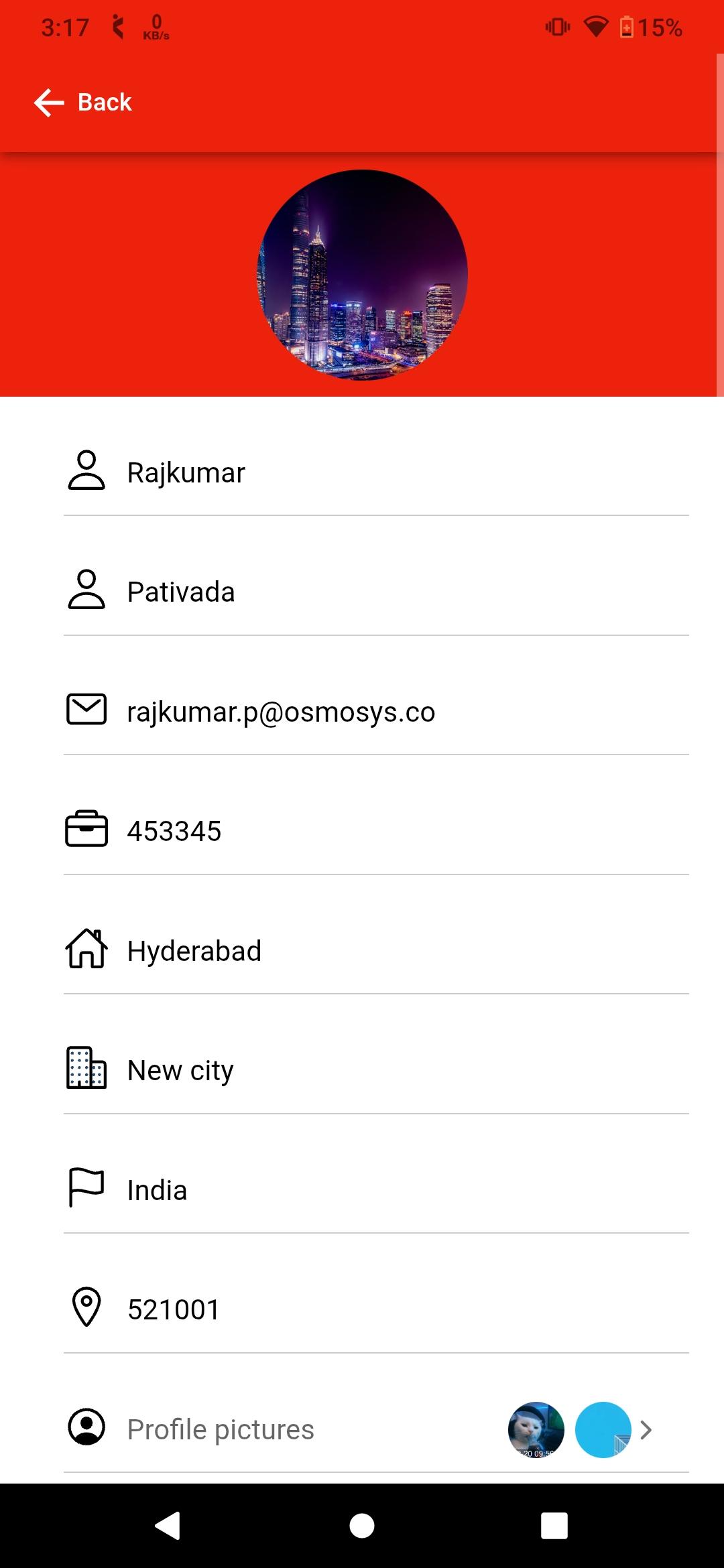Edit the postal code 521001

[x=375, y=1309]
